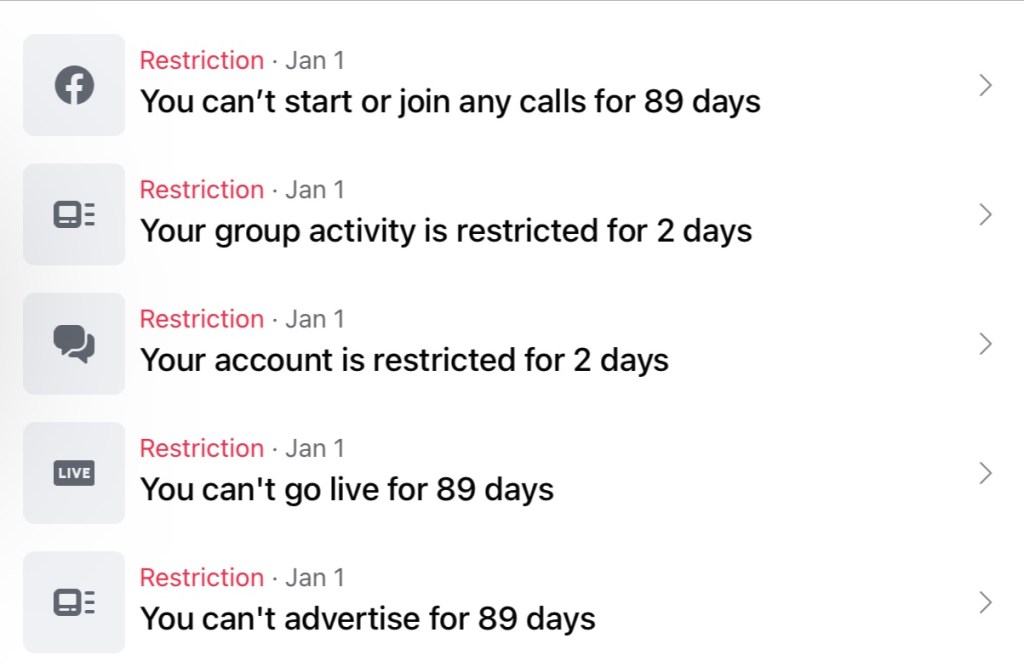View the group activity restriction details
Image resolution: width=1024 pixels, height=667 pixels.
(445, 230)
